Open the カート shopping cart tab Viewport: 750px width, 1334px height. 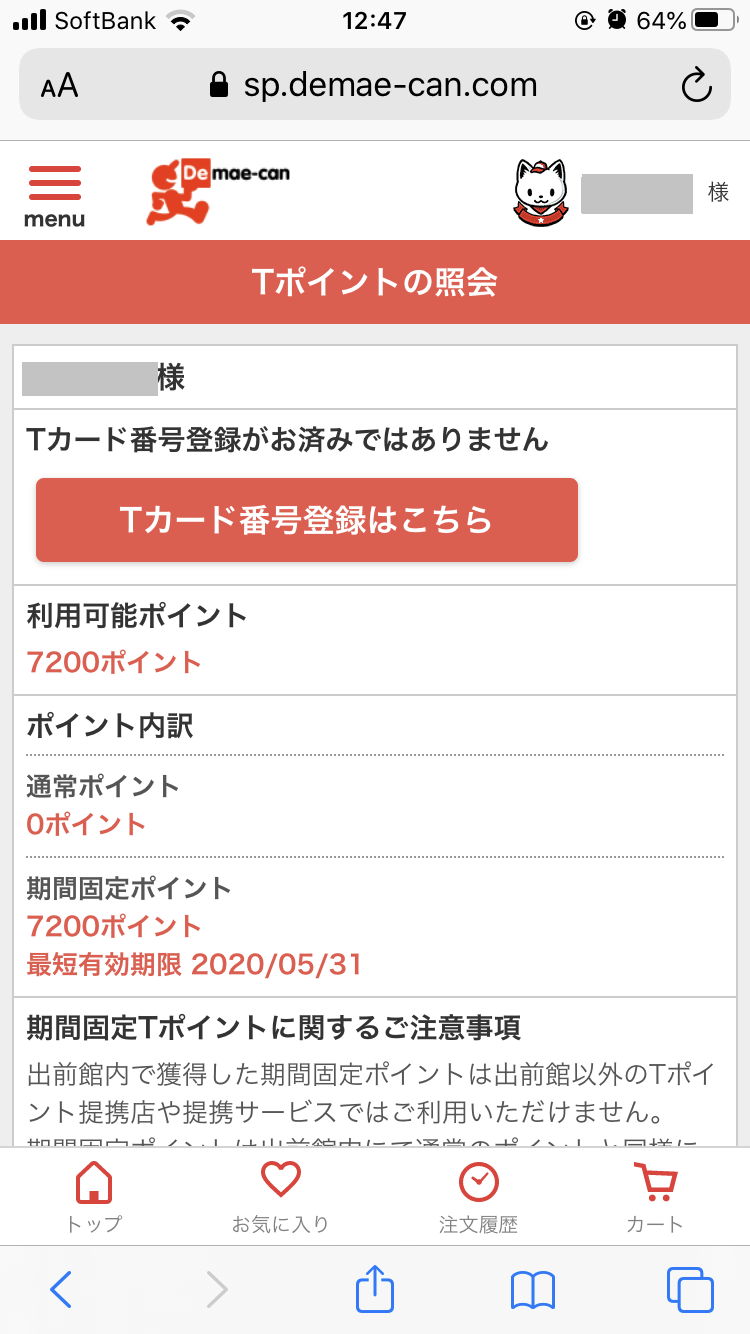tap(655, 1197)
